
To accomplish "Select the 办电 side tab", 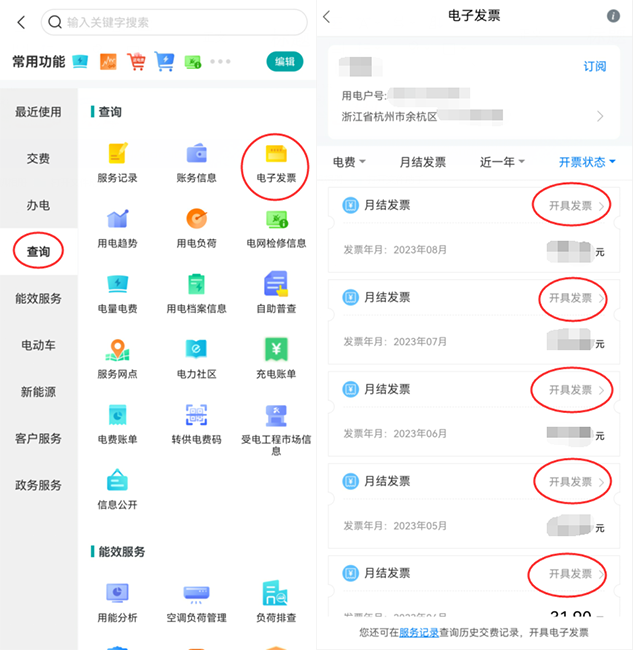I will click(38, 205).
